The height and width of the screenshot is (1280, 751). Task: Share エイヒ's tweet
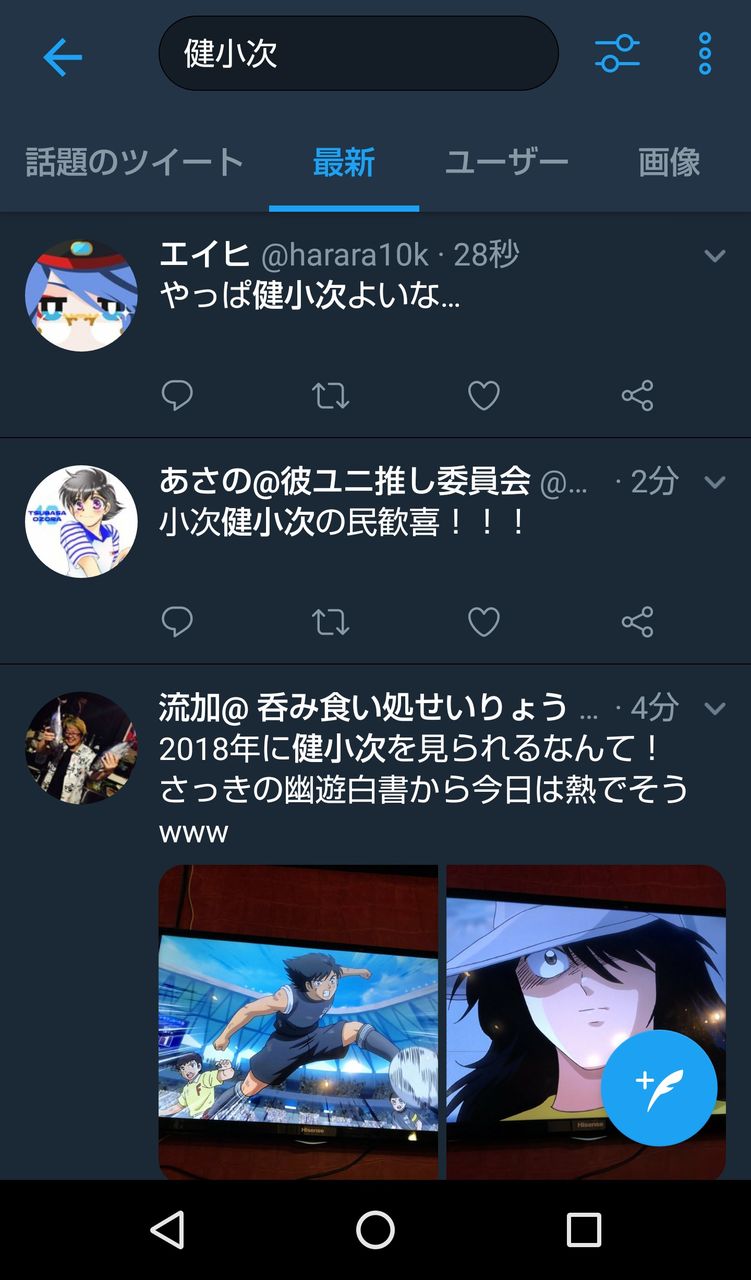tap(637, 394)
